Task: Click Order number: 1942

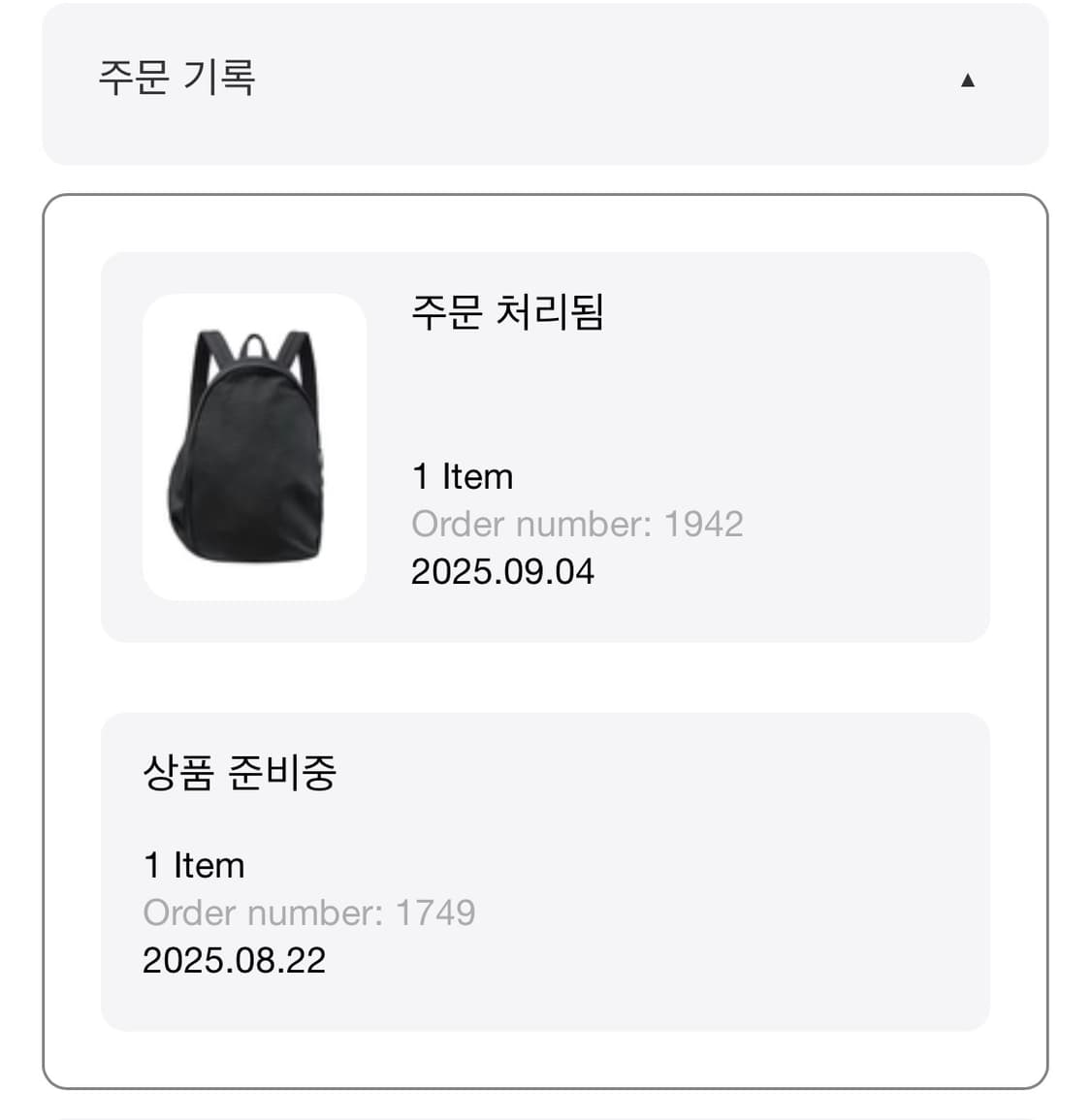Action: tap(578, 524)
